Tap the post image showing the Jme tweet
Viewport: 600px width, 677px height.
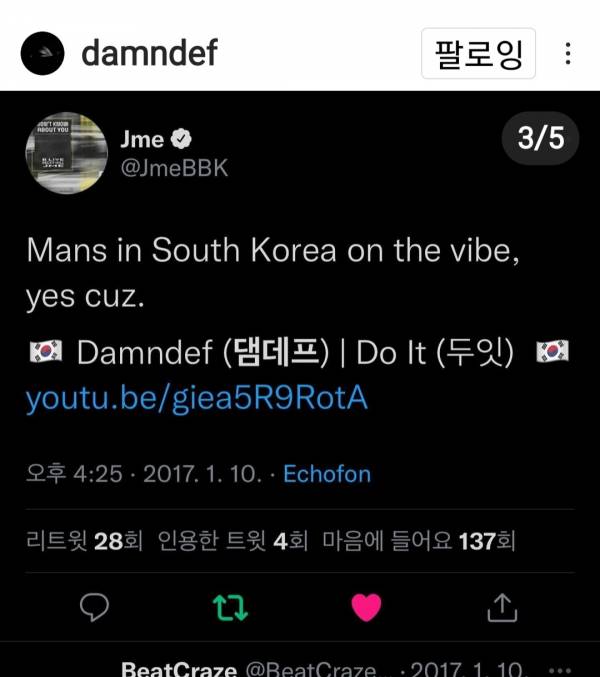click(x=300, y=380)
